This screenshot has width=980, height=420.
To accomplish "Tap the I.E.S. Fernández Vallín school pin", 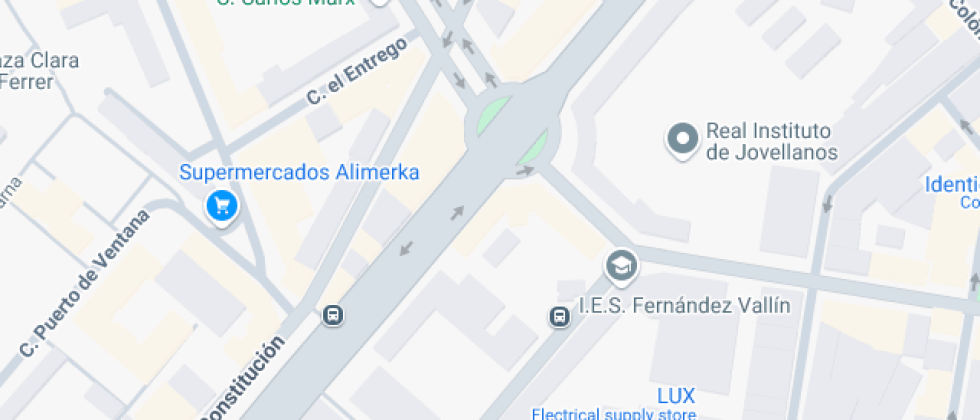I will (621, 265).
